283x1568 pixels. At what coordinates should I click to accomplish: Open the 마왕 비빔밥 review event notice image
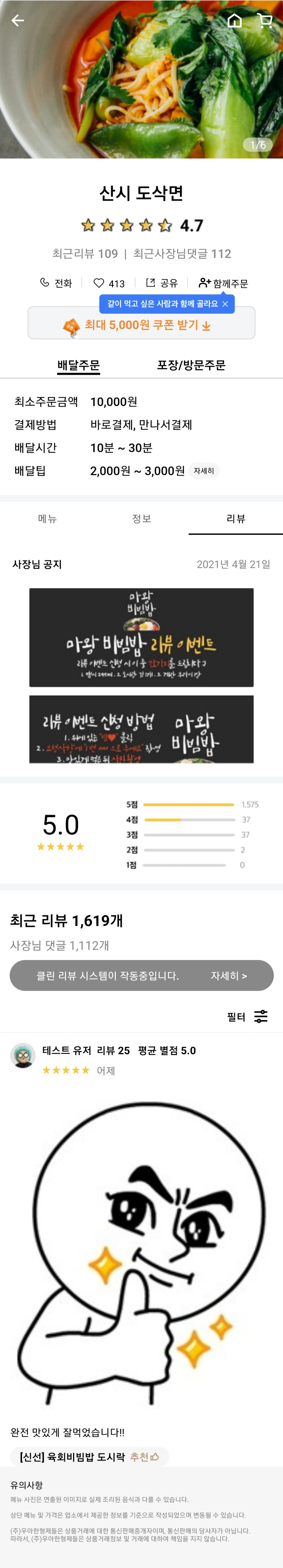(x=141, y=637)
